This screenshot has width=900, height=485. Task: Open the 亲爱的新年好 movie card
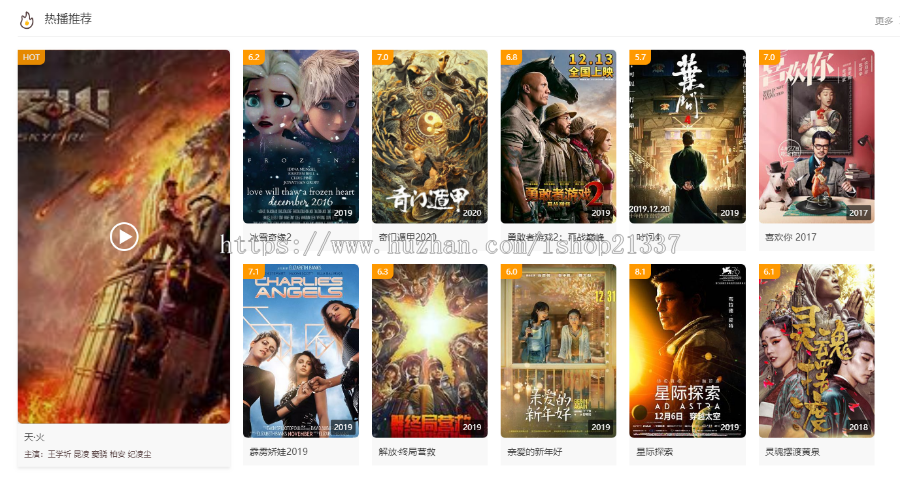pos(558,350)
